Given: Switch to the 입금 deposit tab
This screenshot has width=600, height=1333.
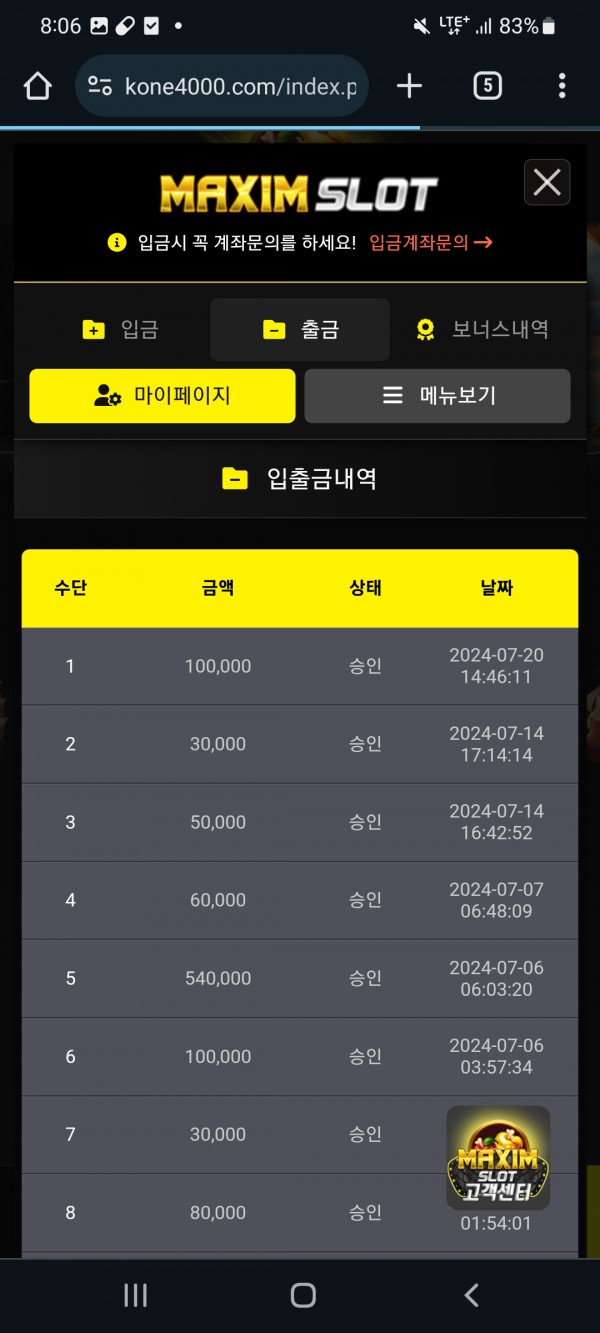Looking at the screenshot, I should [x=121, y=329].
